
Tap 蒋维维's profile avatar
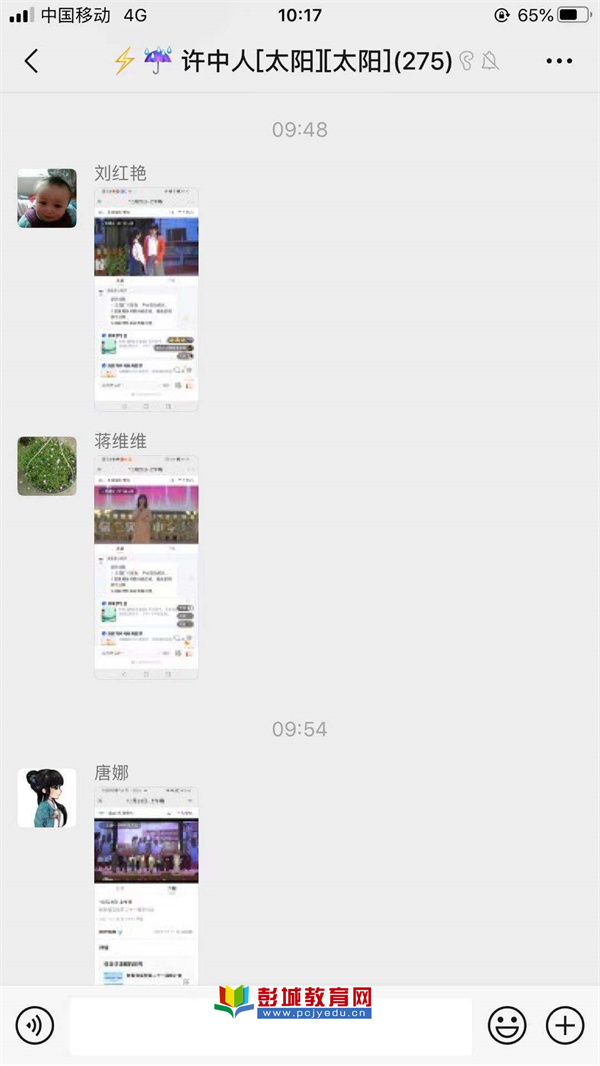click(47, 466)
